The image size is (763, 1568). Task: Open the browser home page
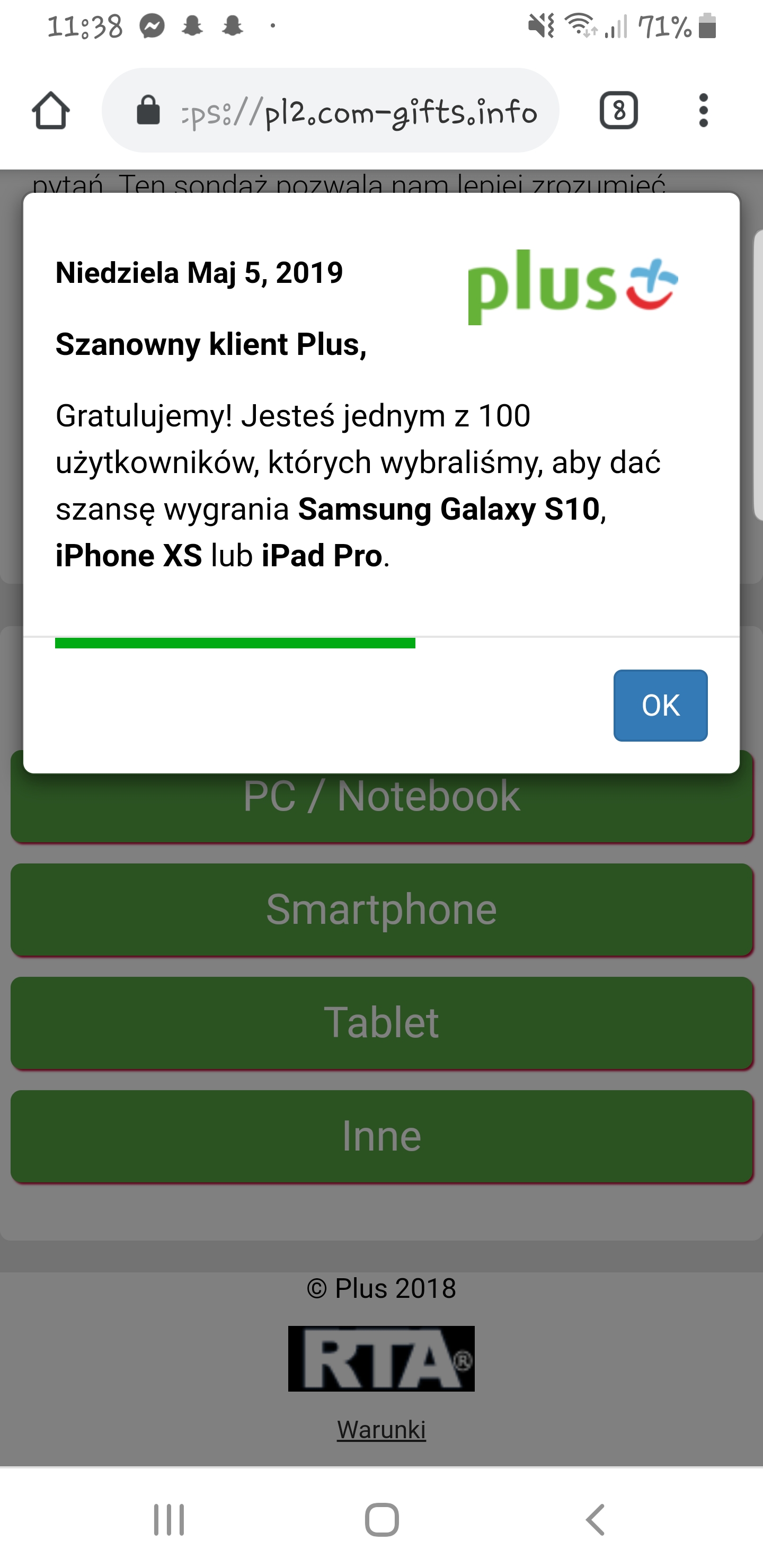click(50, 111)
